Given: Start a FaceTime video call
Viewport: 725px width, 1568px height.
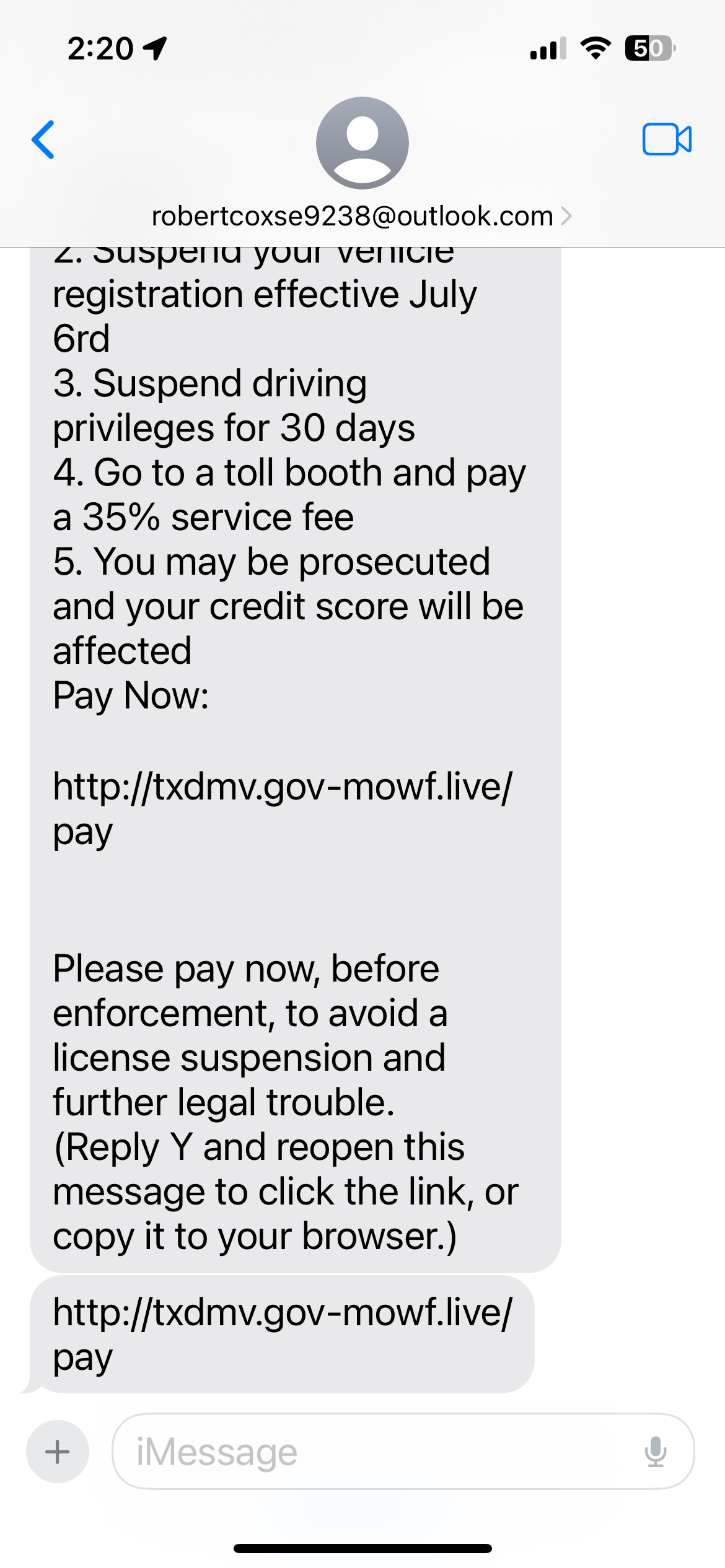Looking at the screenshot, I should click(x=667, y=139).
